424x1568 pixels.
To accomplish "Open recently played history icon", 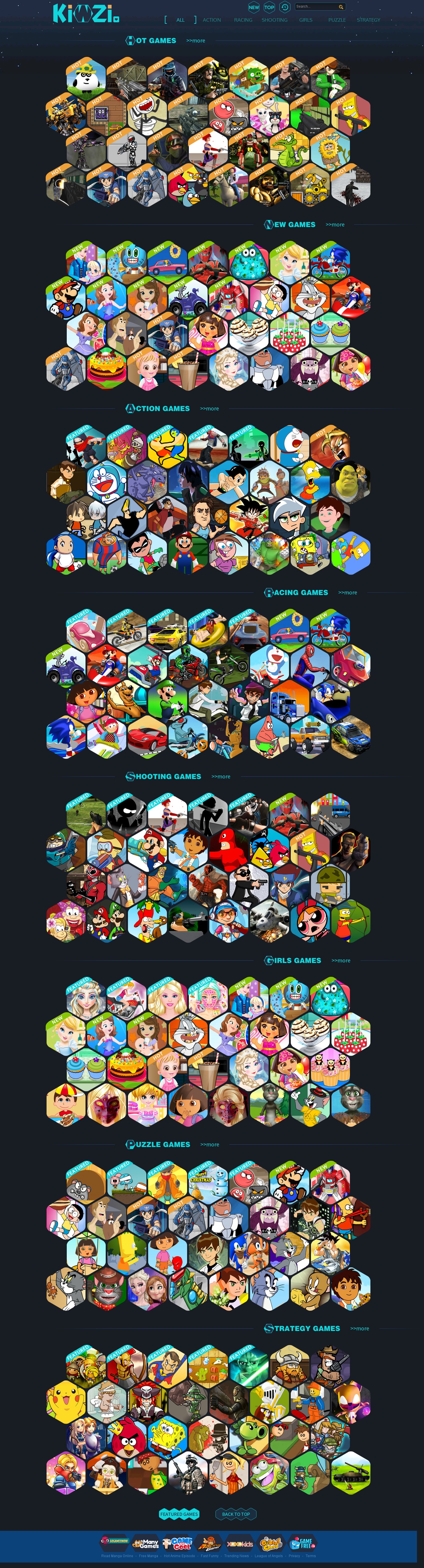I will tap(284, 7).
